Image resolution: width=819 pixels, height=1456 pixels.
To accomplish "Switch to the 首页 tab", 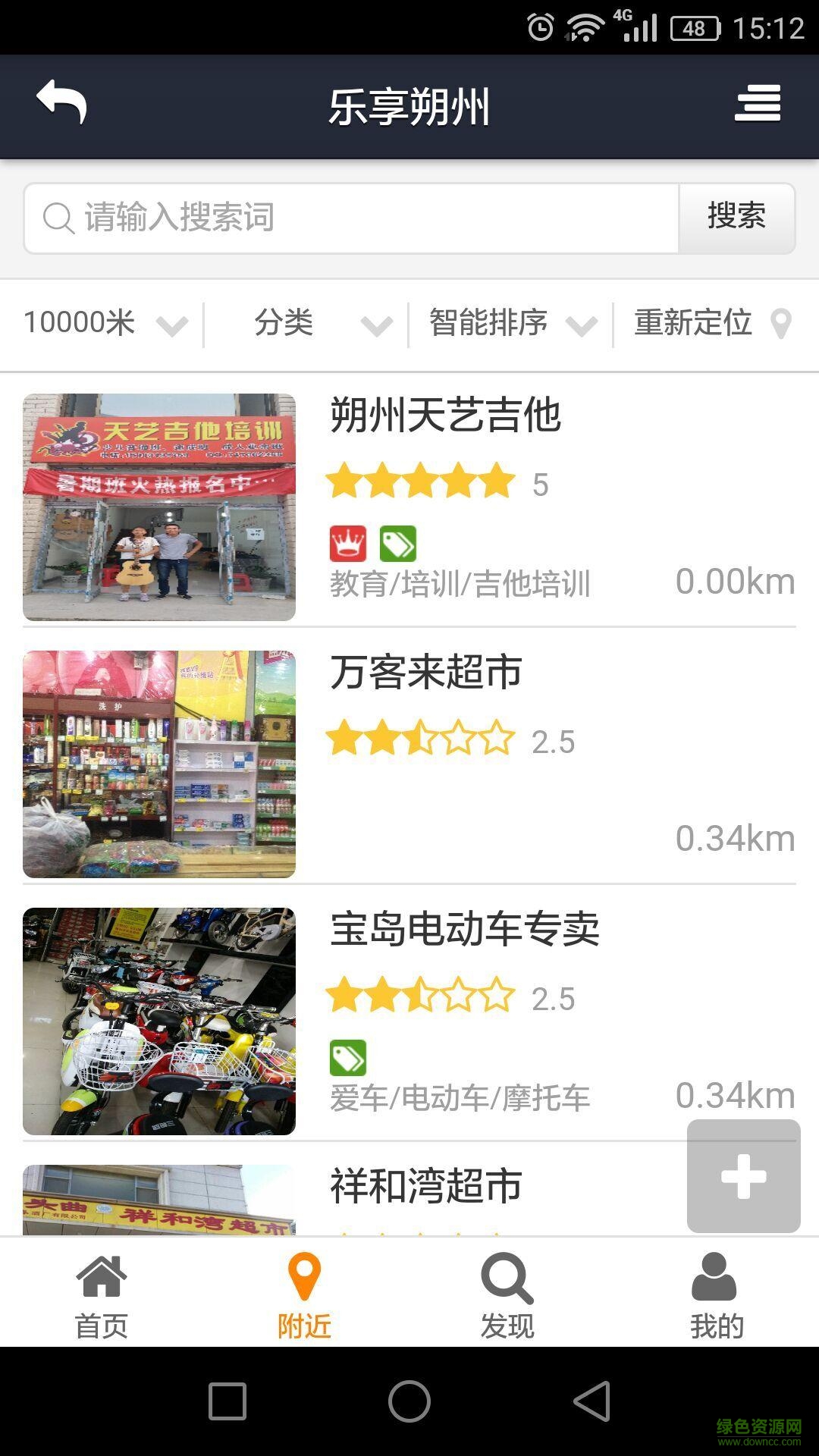I will (102, 1295).
